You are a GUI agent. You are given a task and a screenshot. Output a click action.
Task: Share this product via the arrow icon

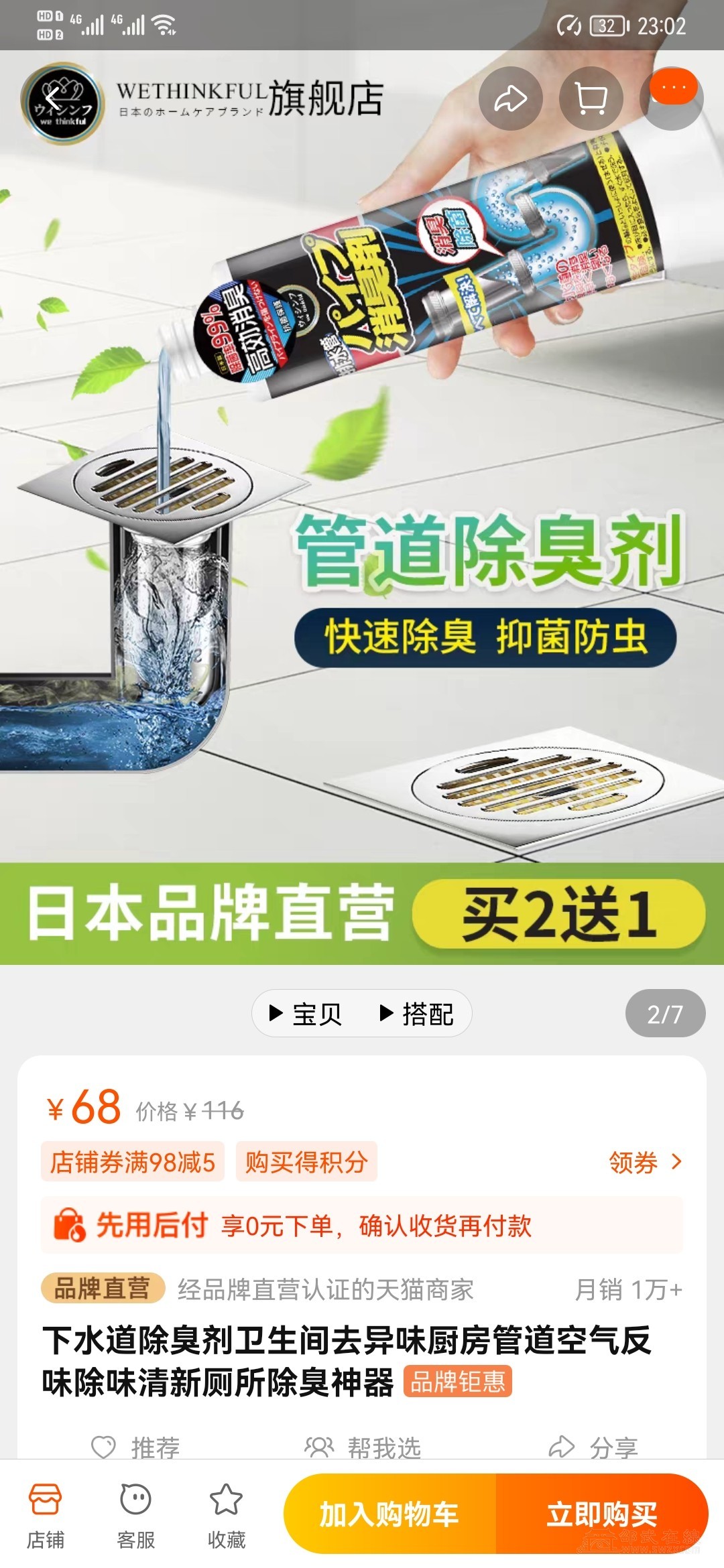511,99
